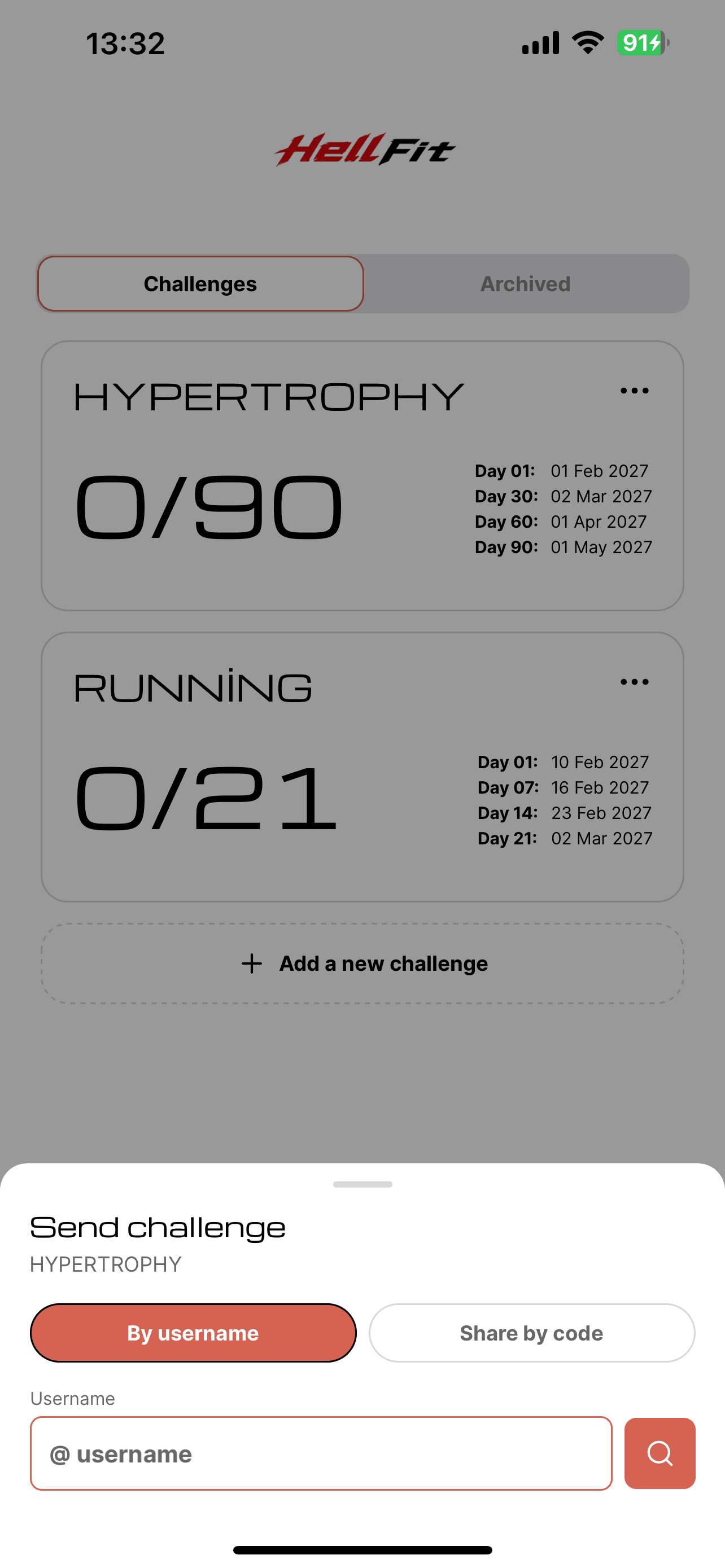Focus the @ username text field
725x1568 pixels.
coord(321,1453)
